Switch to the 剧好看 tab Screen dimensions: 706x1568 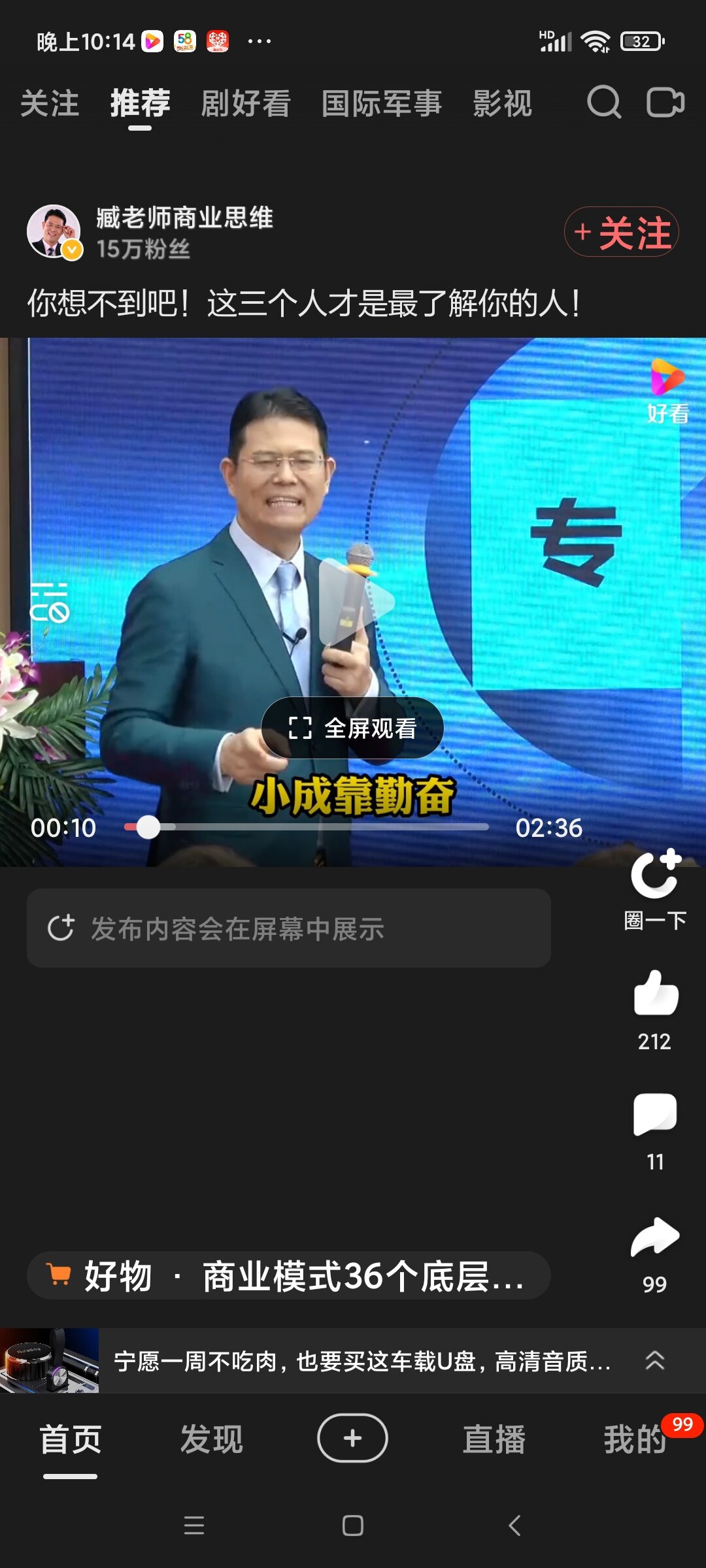(246, 104)
